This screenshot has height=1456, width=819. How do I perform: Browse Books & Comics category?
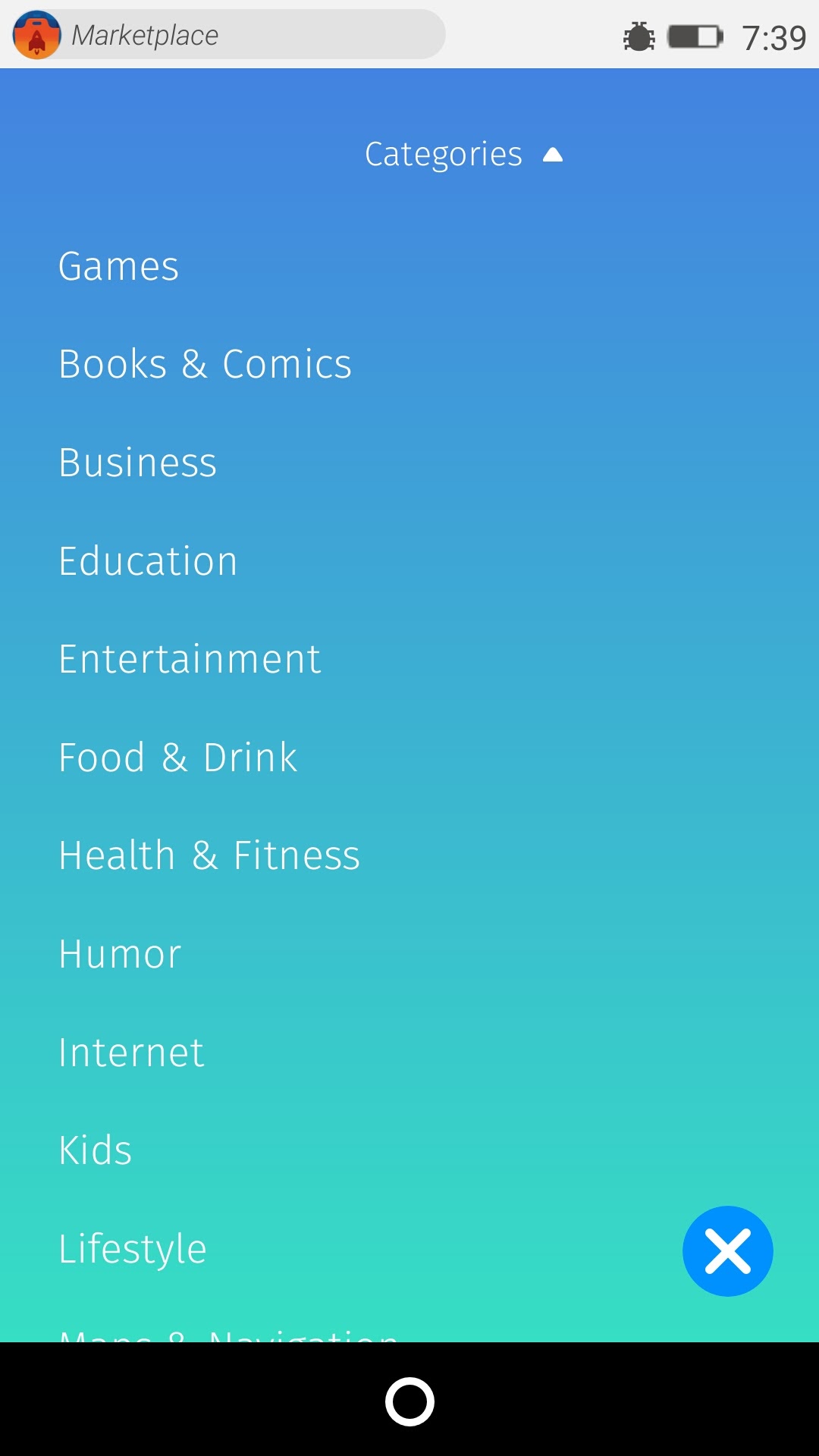[x=205, y=365]
